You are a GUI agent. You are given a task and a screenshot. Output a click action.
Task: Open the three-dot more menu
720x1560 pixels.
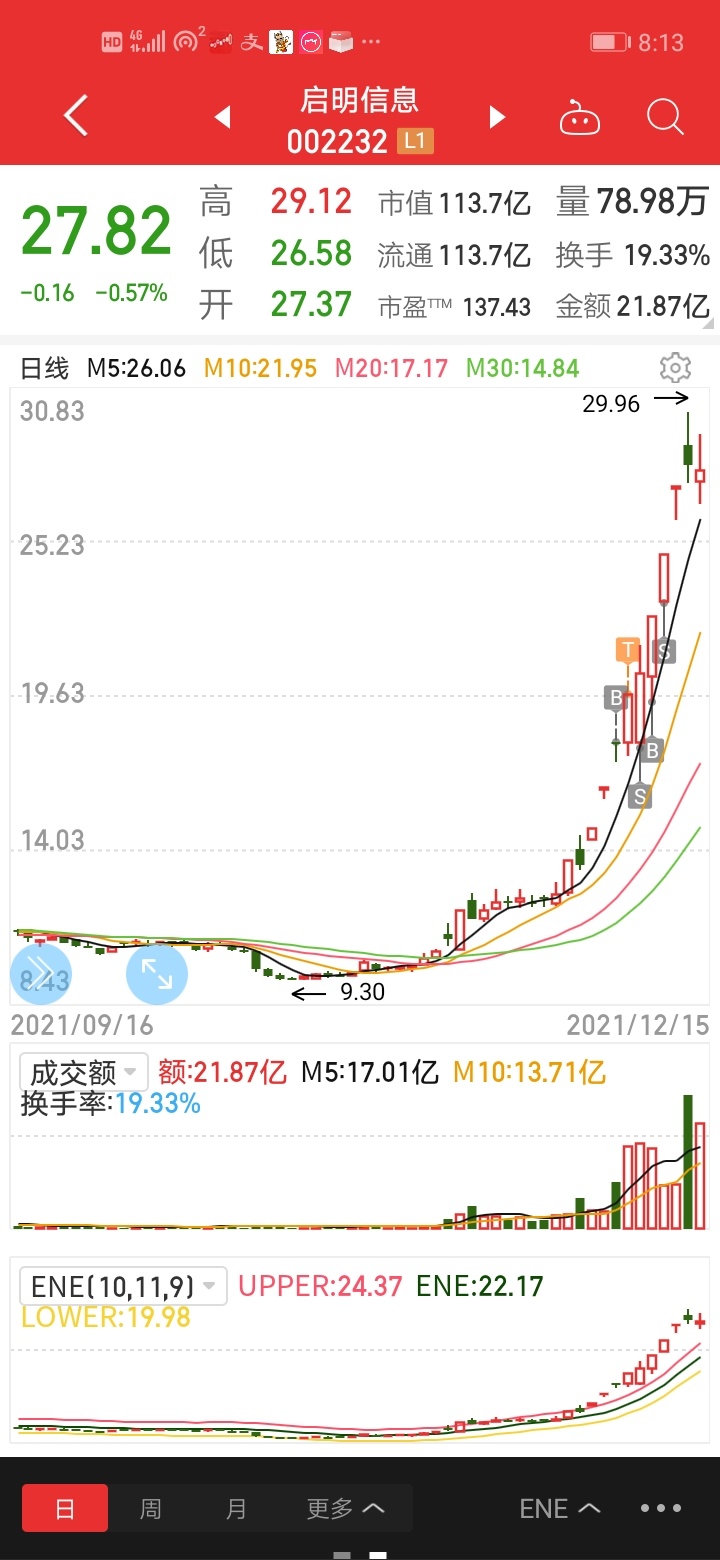(661, 1508)
